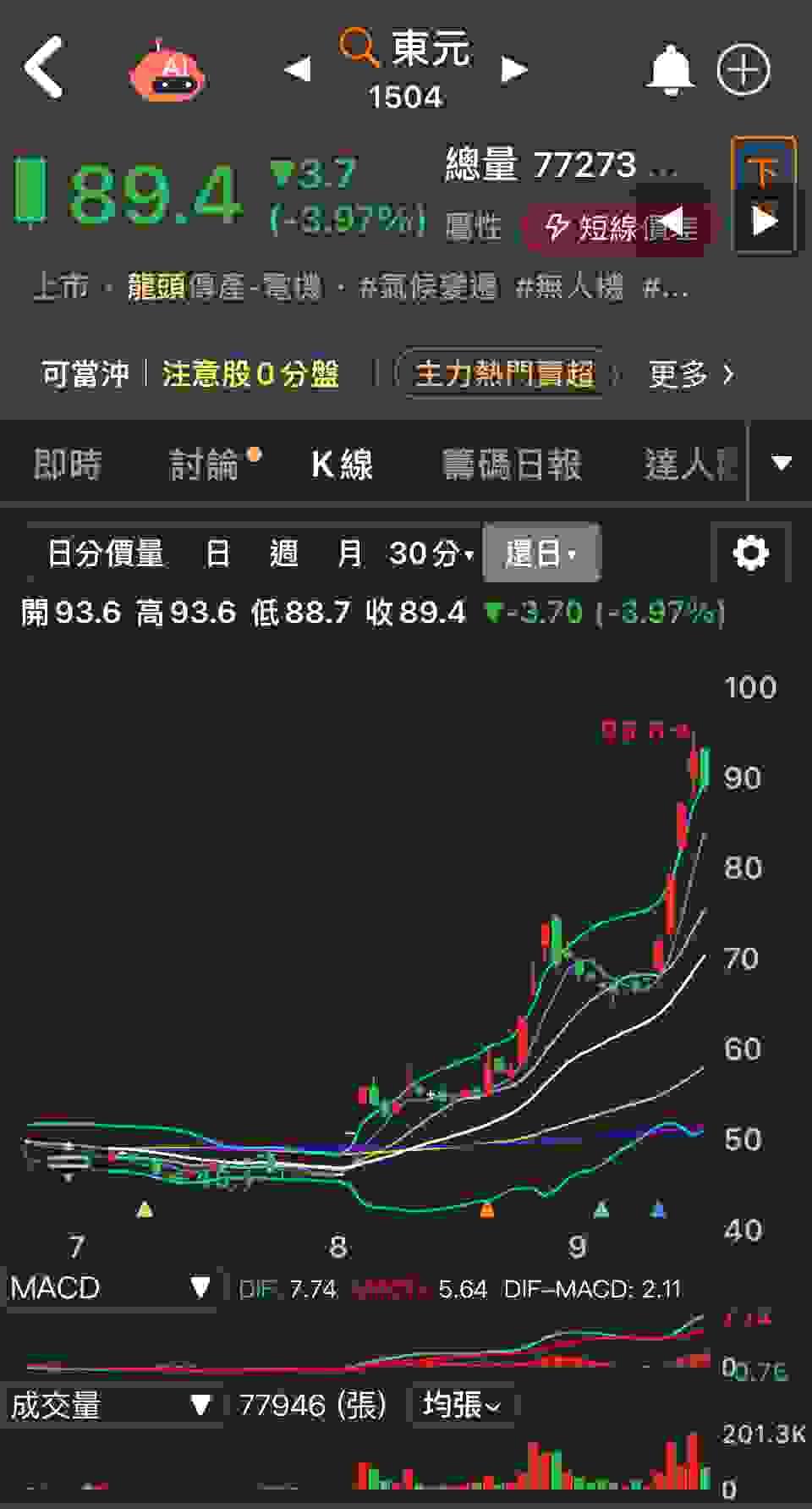This screenshot has width=812, height=1509.
Task: Add 東元 to watchlist
Action: (743, 69)
